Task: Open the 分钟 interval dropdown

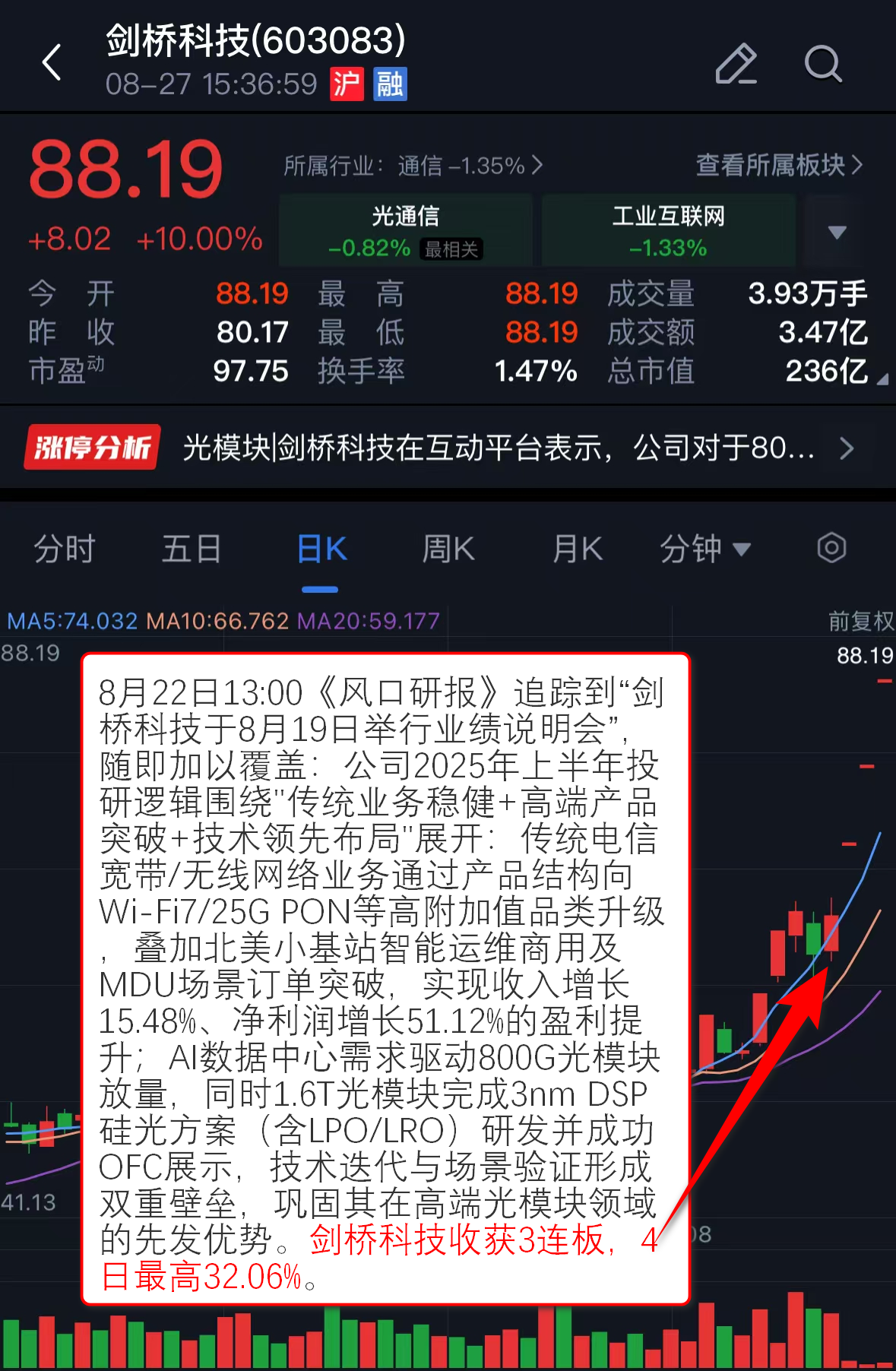Action: click(x=704, y=549)
